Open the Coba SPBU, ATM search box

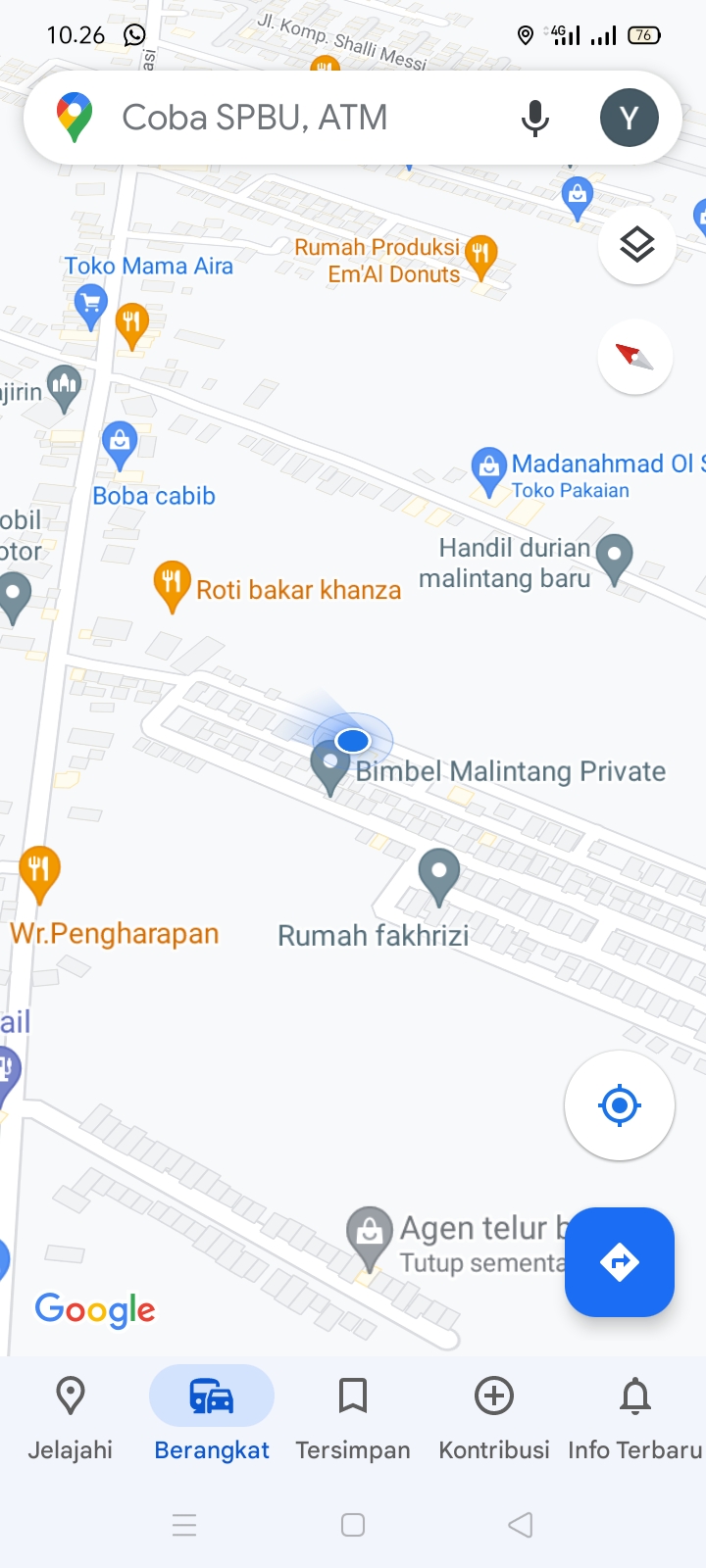tap(294, 119)
